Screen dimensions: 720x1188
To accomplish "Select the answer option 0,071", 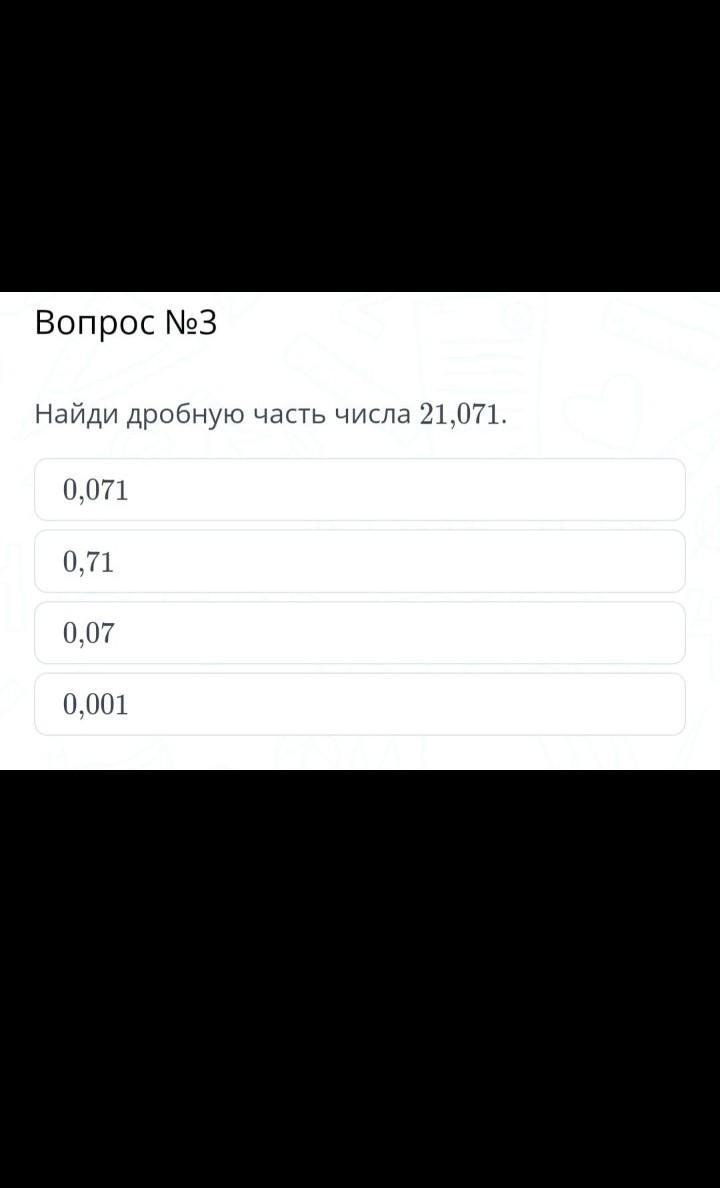I will (x=360, y=490).
